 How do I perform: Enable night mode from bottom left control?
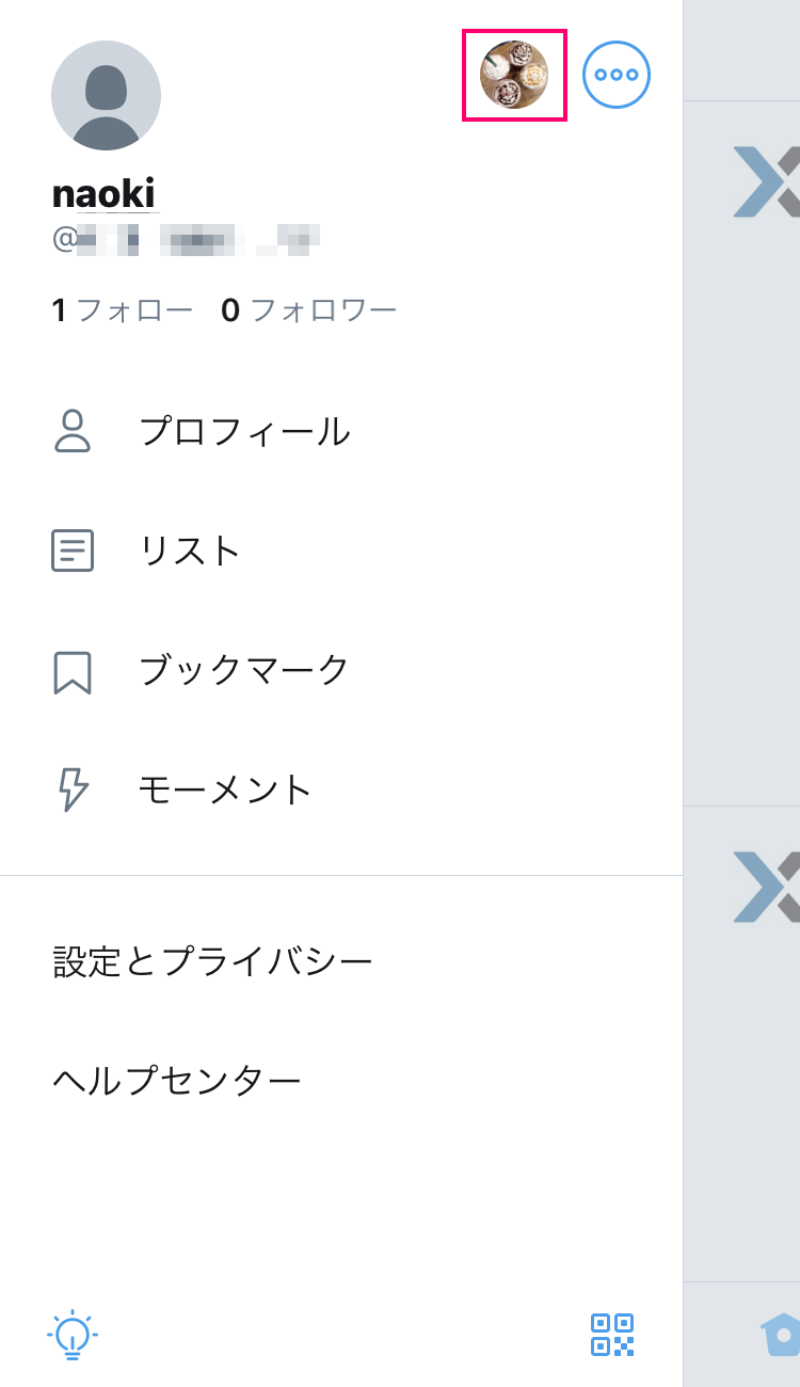[70, 1334]
